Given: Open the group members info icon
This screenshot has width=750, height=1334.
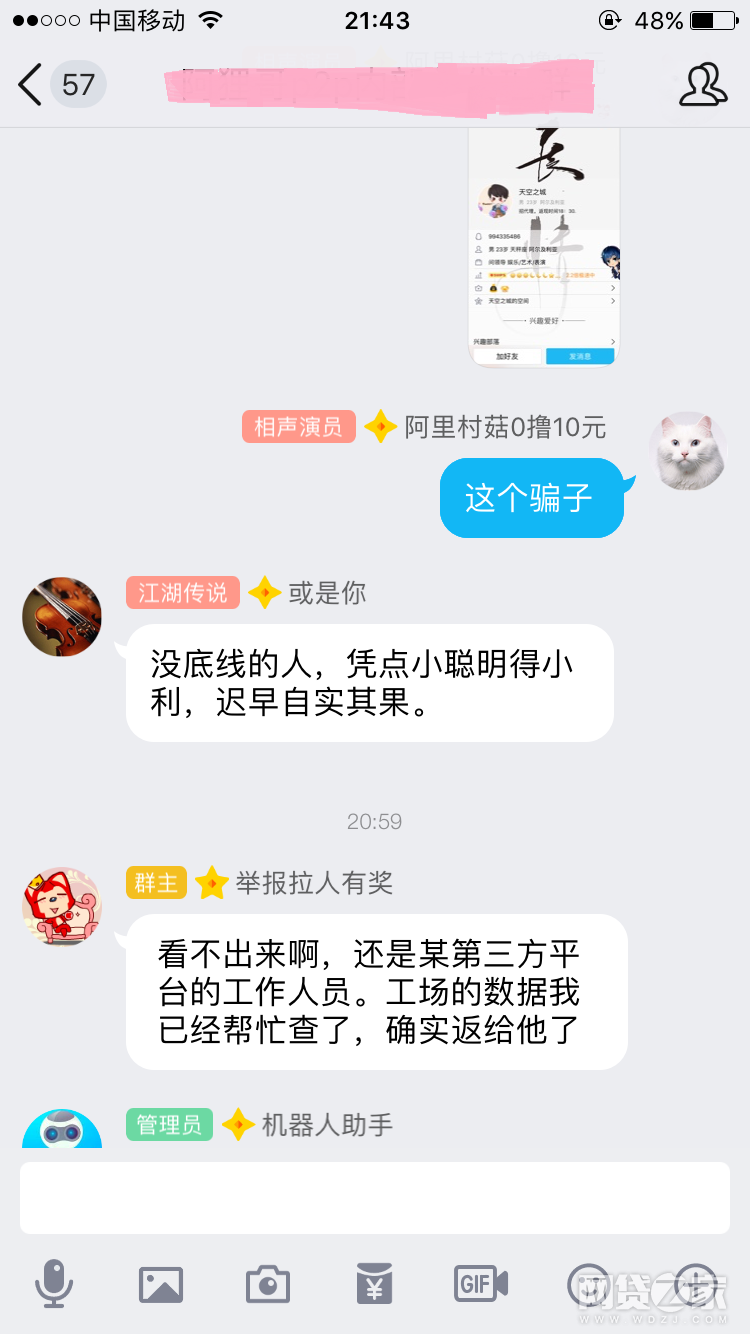Looking at the screenshot, I should (x=703, y=85).
